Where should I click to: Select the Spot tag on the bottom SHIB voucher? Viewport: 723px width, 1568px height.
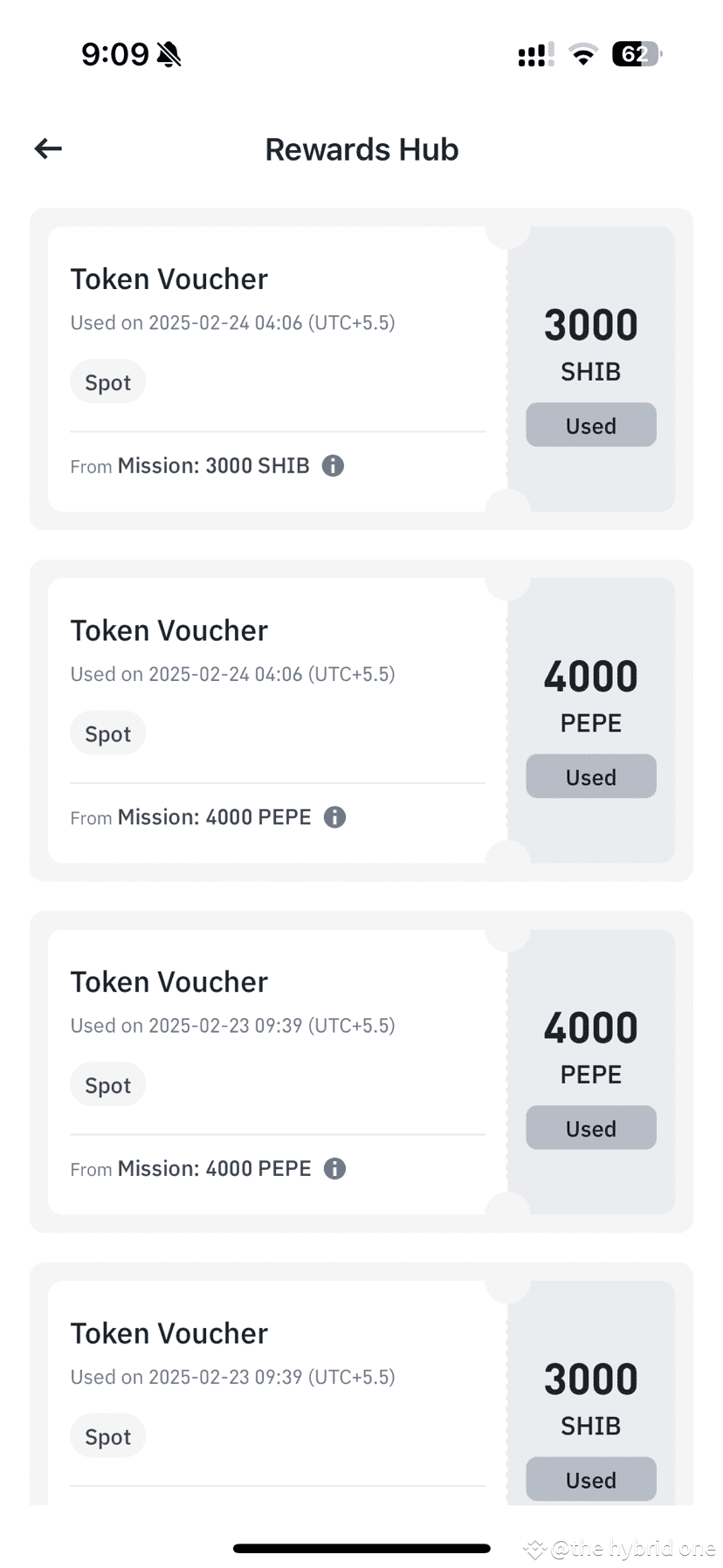coord(107,1435)
